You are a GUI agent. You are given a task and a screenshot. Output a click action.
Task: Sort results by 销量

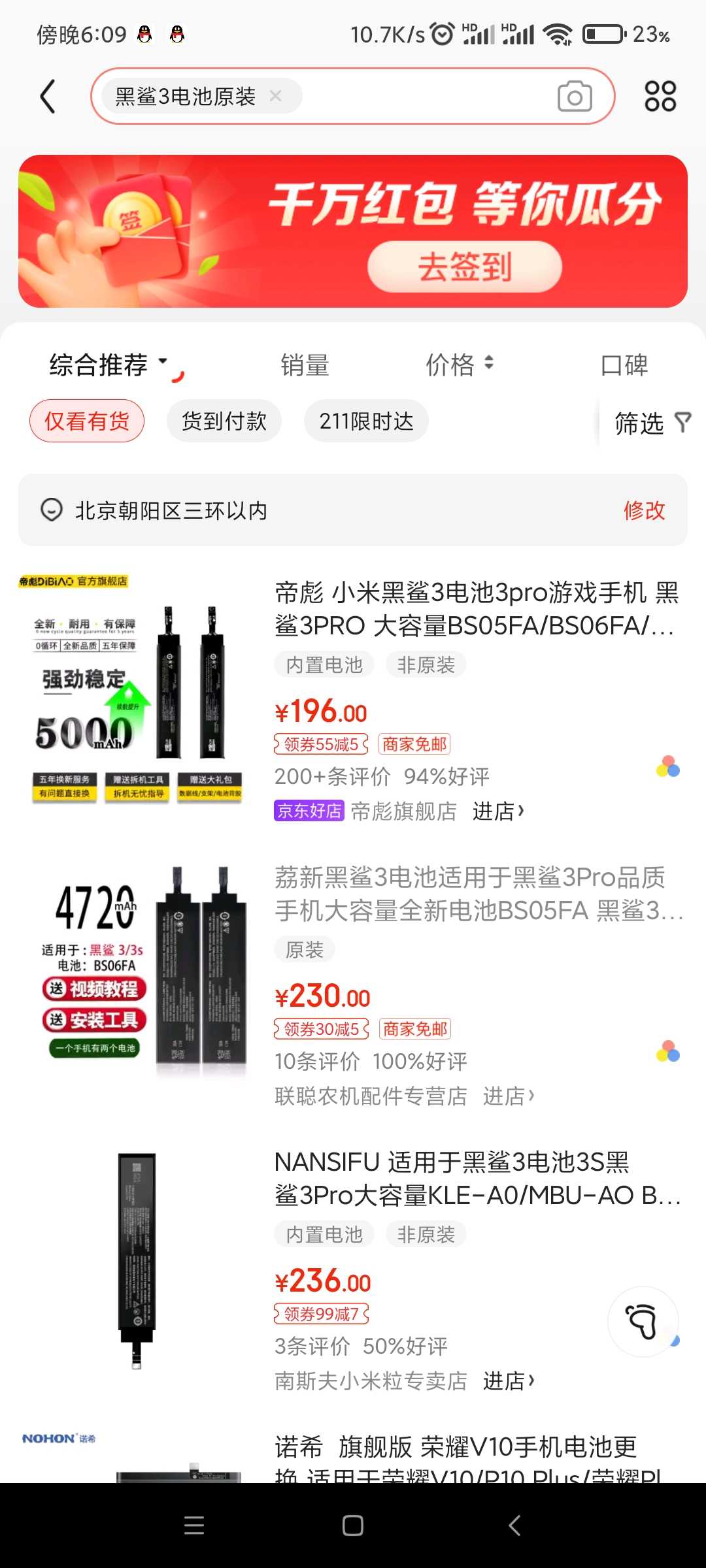point(305,365)
